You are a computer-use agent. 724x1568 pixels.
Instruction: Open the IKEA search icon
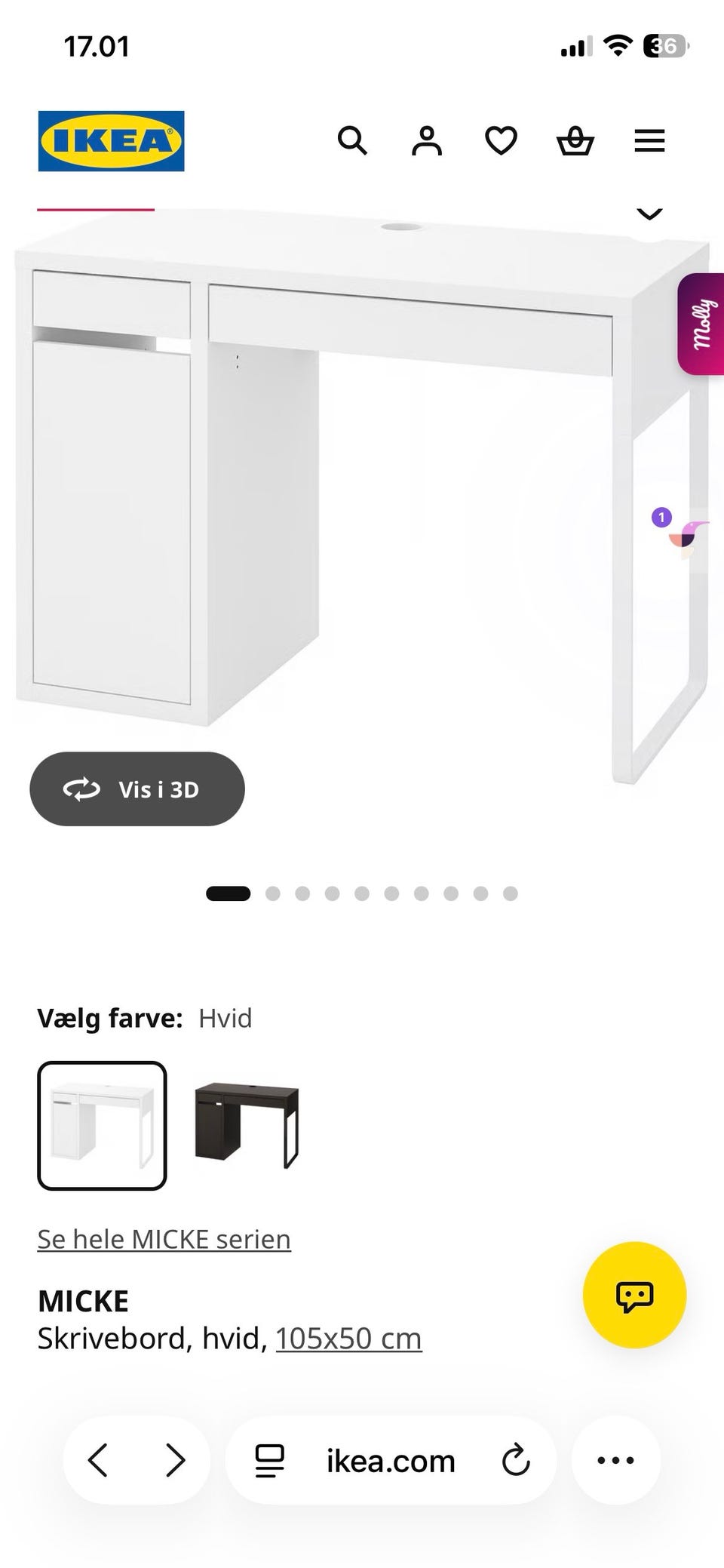point(351,141)
